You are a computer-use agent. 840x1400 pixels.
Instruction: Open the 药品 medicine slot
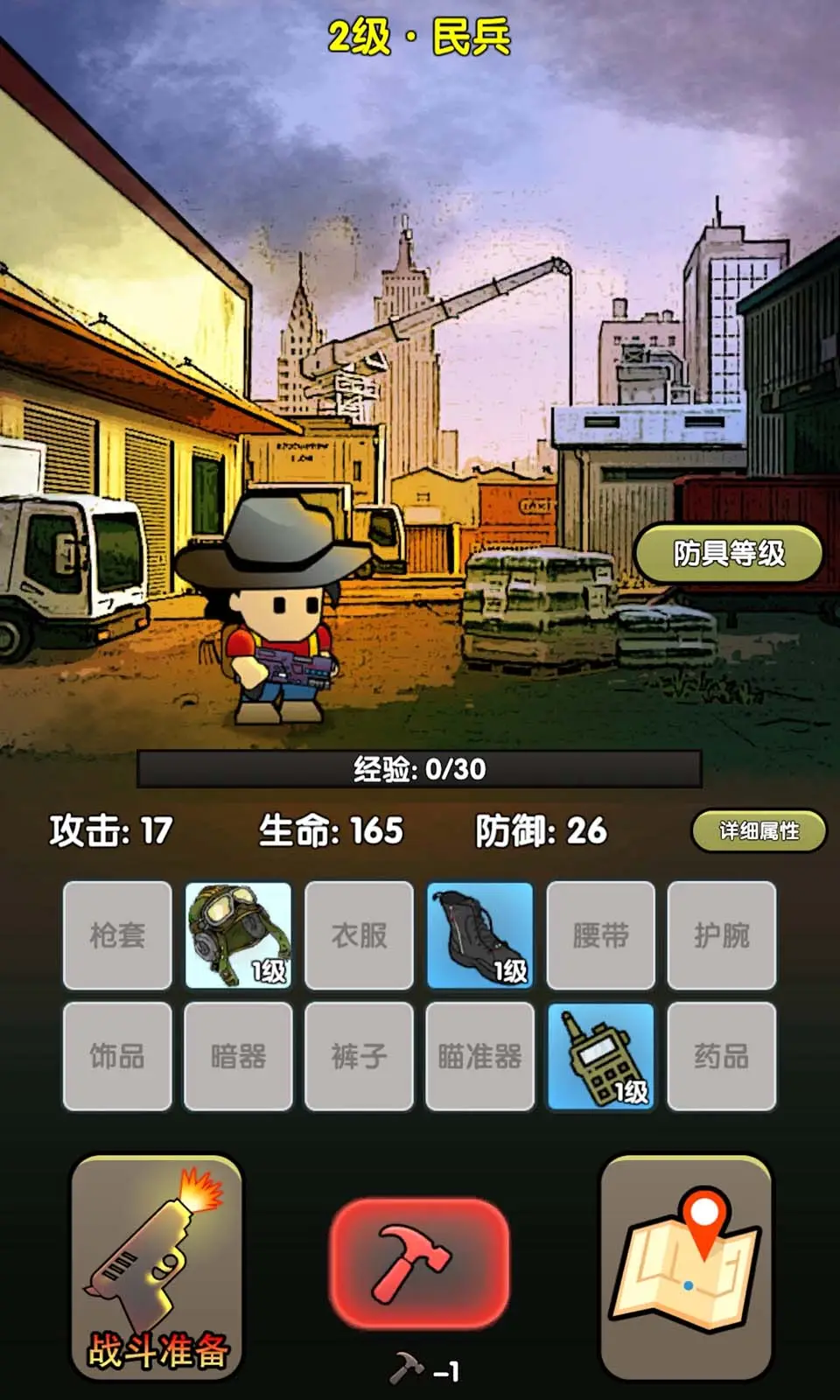(x=721, y=1057)
